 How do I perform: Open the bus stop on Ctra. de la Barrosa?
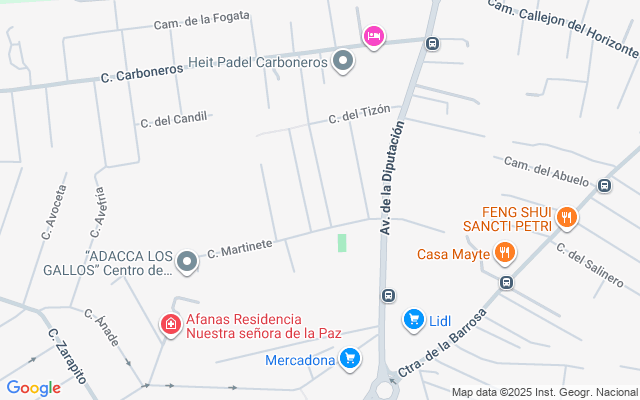coord(506,283)
